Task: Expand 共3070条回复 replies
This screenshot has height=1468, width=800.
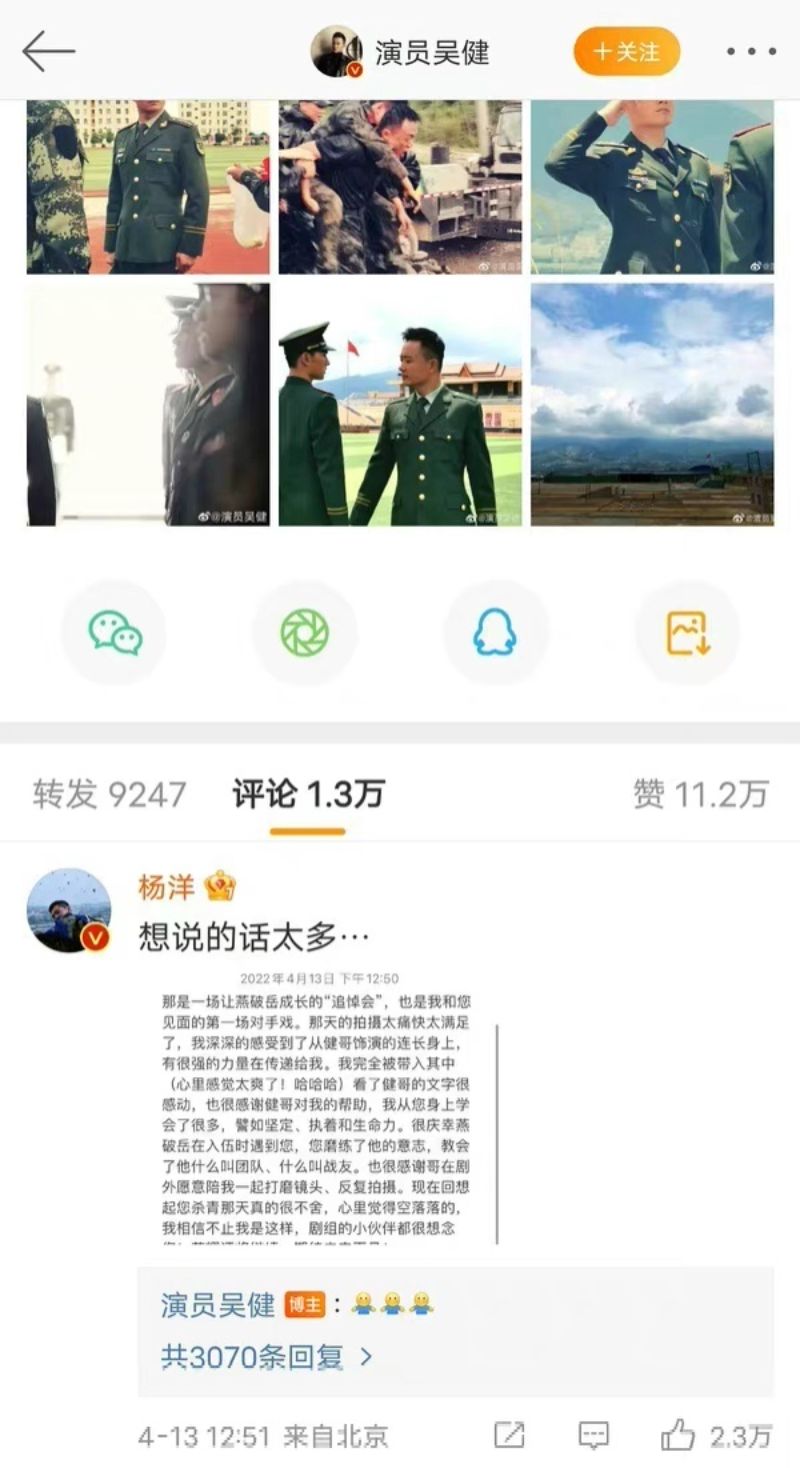Action: coord(267,1357)
